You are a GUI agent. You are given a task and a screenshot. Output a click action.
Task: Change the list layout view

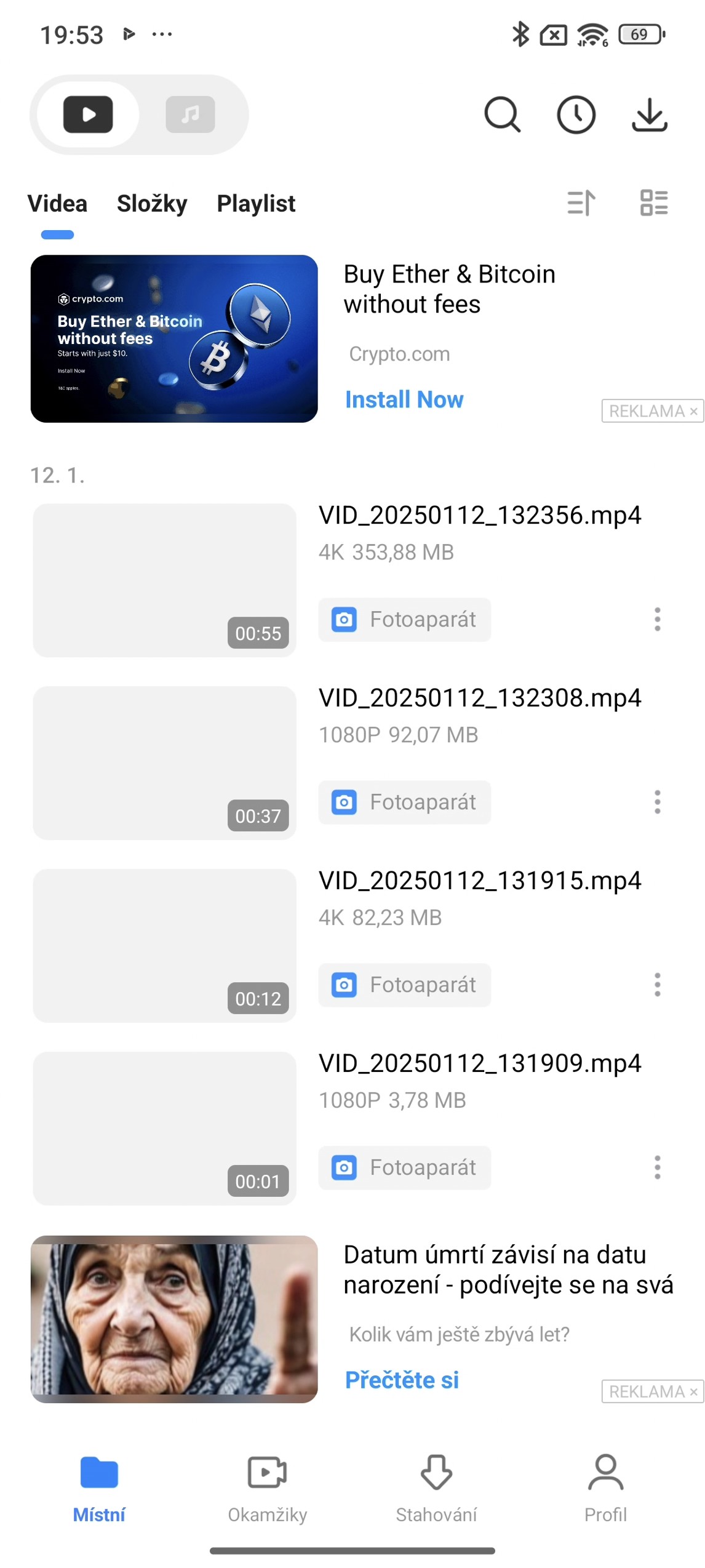pyautogui.click(x=654, y=202)
